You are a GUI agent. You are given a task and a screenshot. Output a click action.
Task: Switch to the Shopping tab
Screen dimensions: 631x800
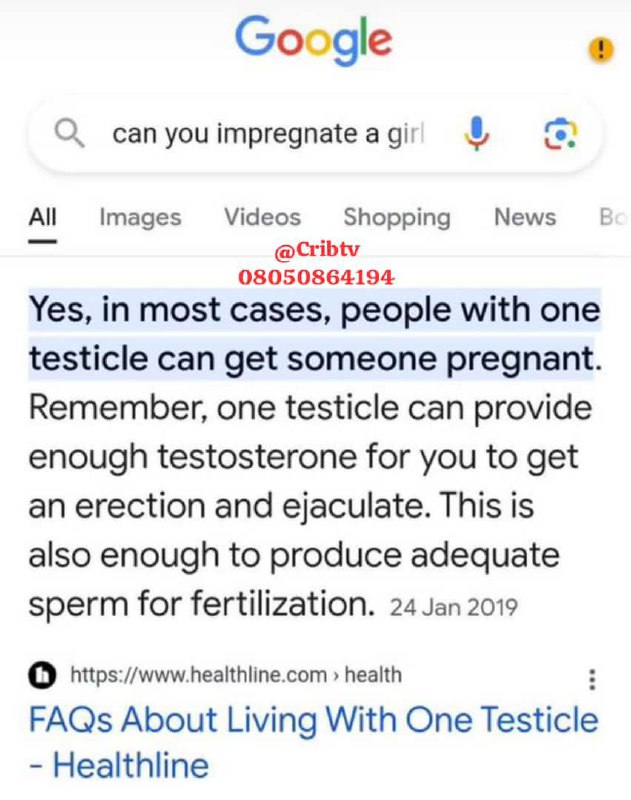(x=397, y=217)
